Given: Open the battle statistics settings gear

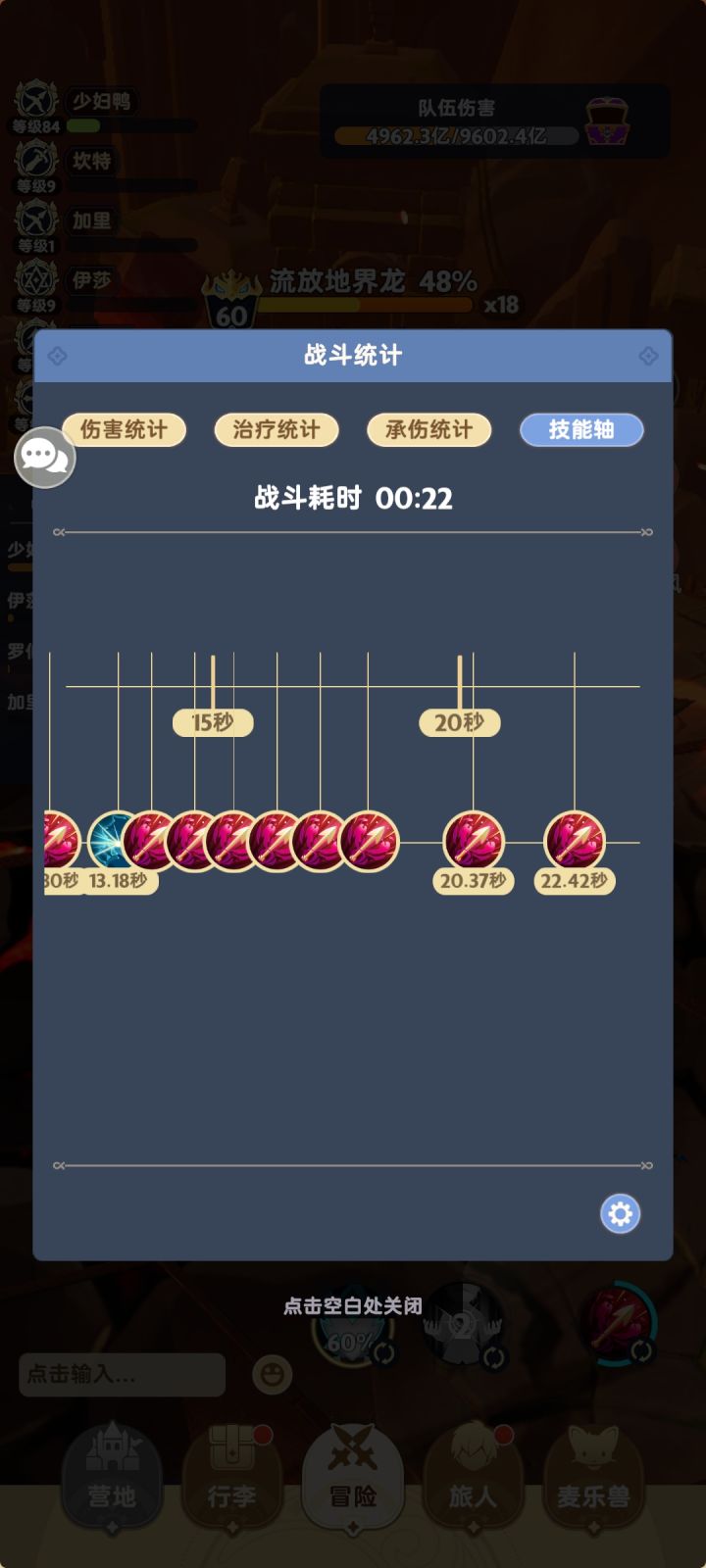Looking at the screenshot, I should coord(618,1213).
